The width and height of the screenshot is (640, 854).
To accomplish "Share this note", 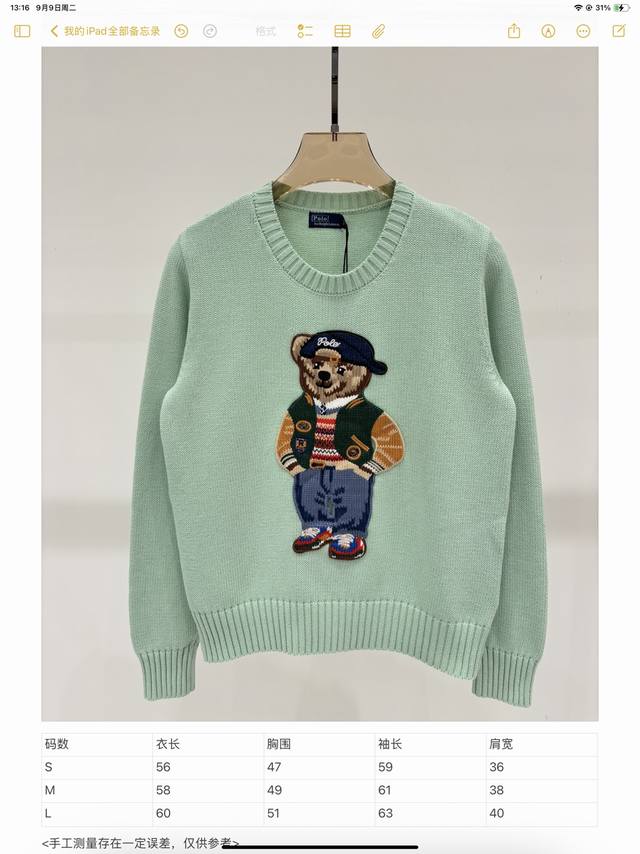I will [514, 31].
